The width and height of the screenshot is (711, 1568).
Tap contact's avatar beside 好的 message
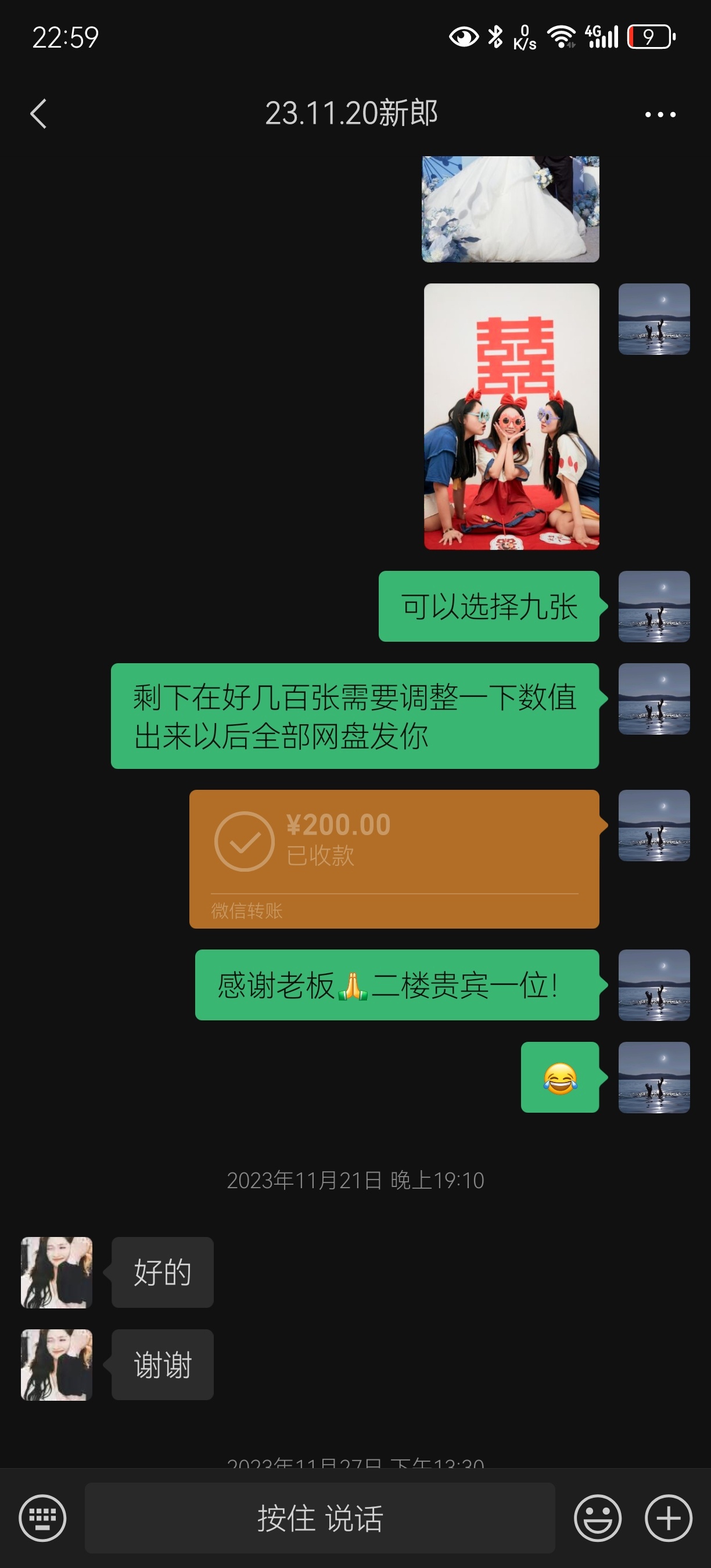56,1272
